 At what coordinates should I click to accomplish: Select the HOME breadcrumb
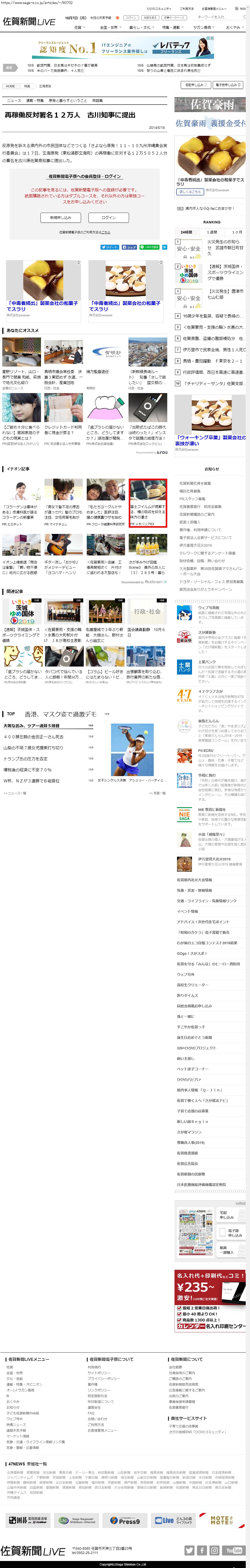pos(10,86)
